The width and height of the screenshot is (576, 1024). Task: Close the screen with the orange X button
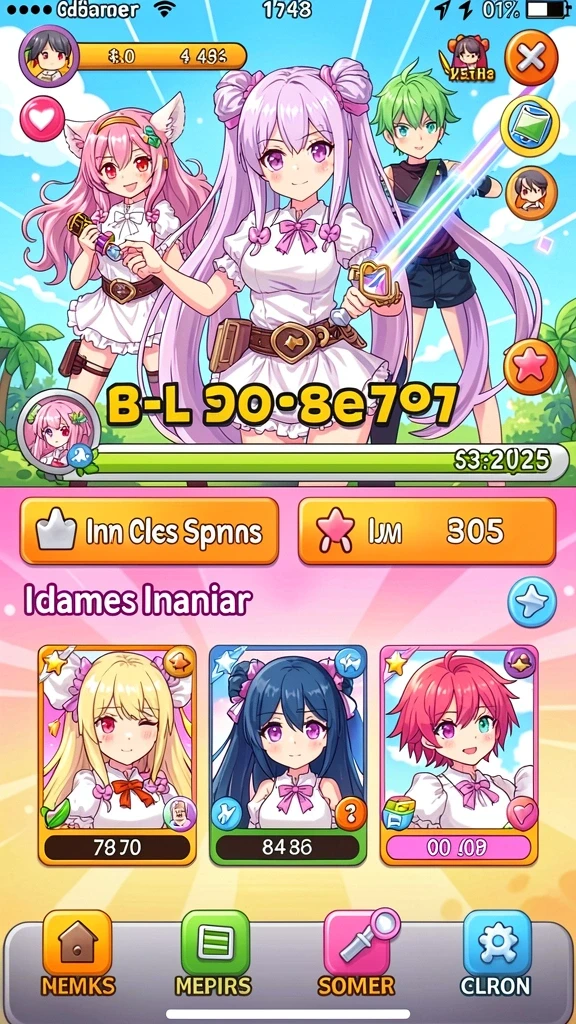coord(531,58)
